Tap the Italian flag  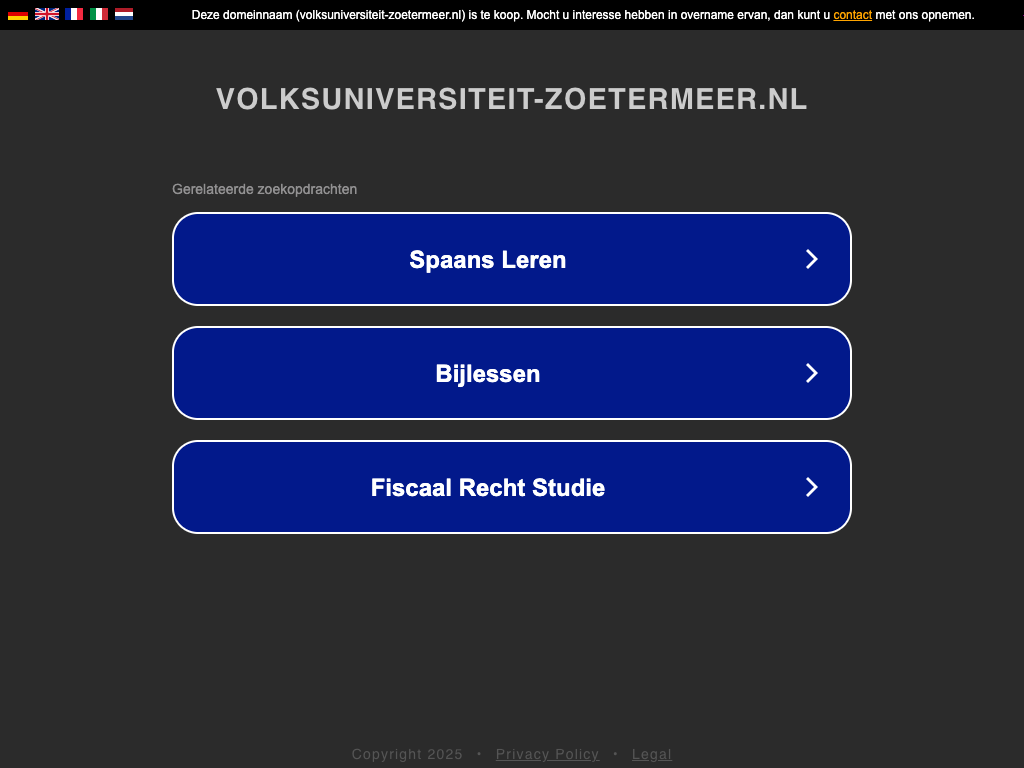pos(99,14)
